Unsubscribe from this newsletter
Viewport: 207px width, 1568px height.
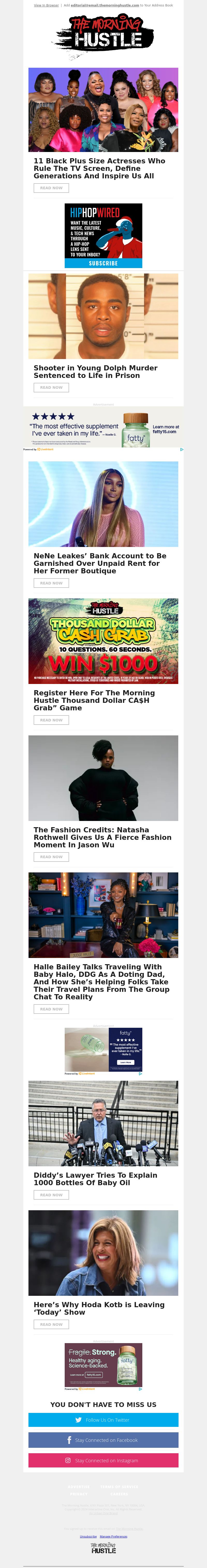point(88,1536)
